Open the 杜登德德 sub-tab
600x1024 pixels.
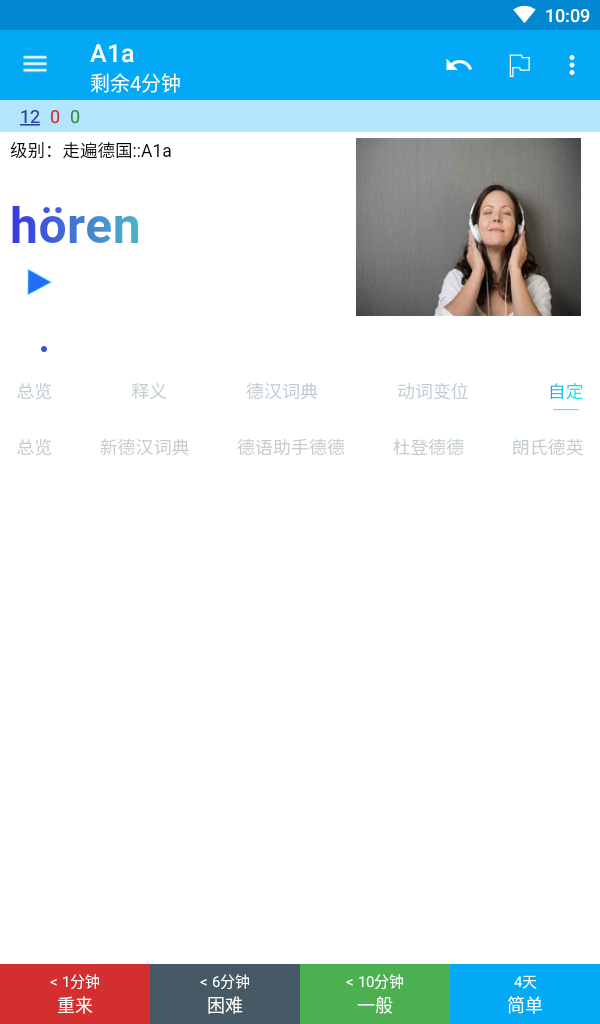(428, 447)
